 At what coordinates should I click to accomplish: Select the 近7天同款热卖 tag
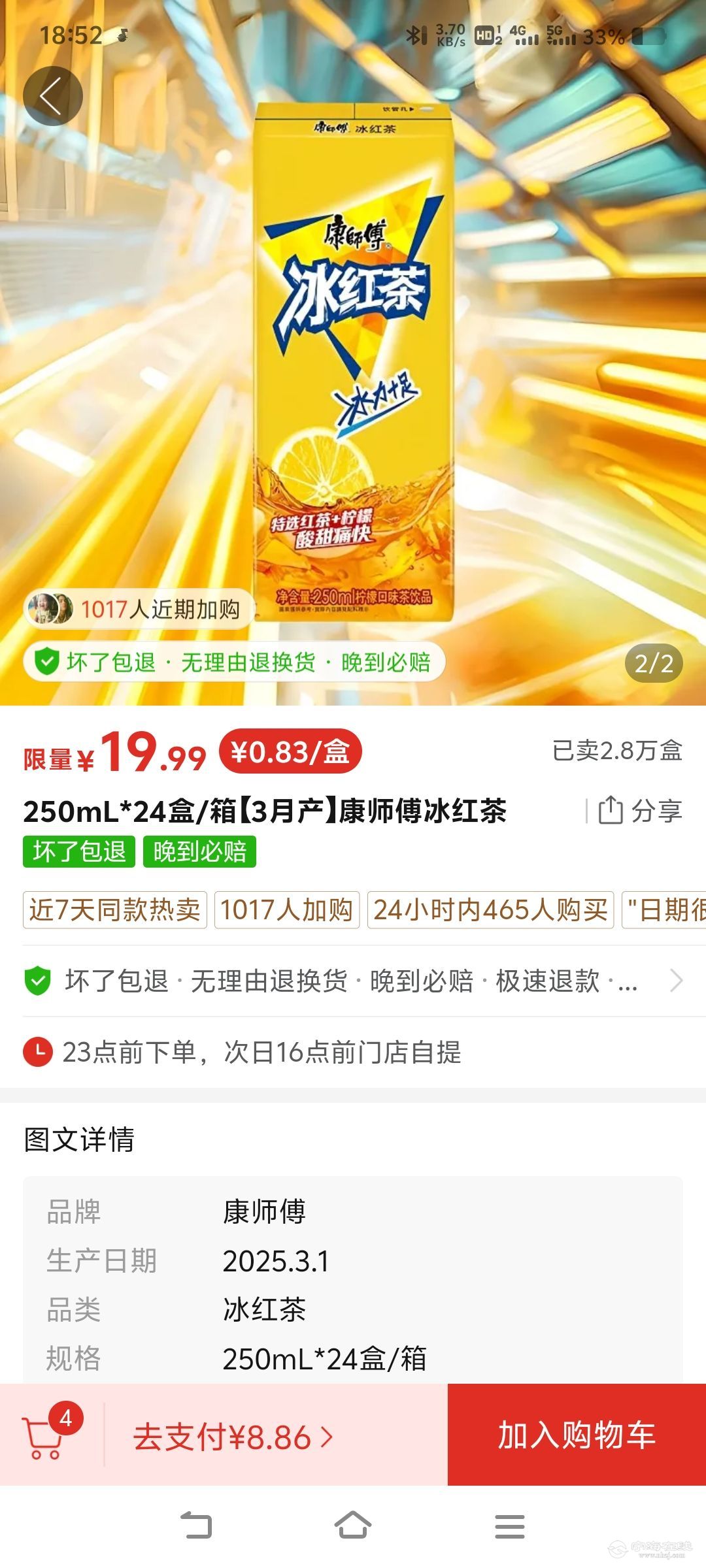[115, 909]
